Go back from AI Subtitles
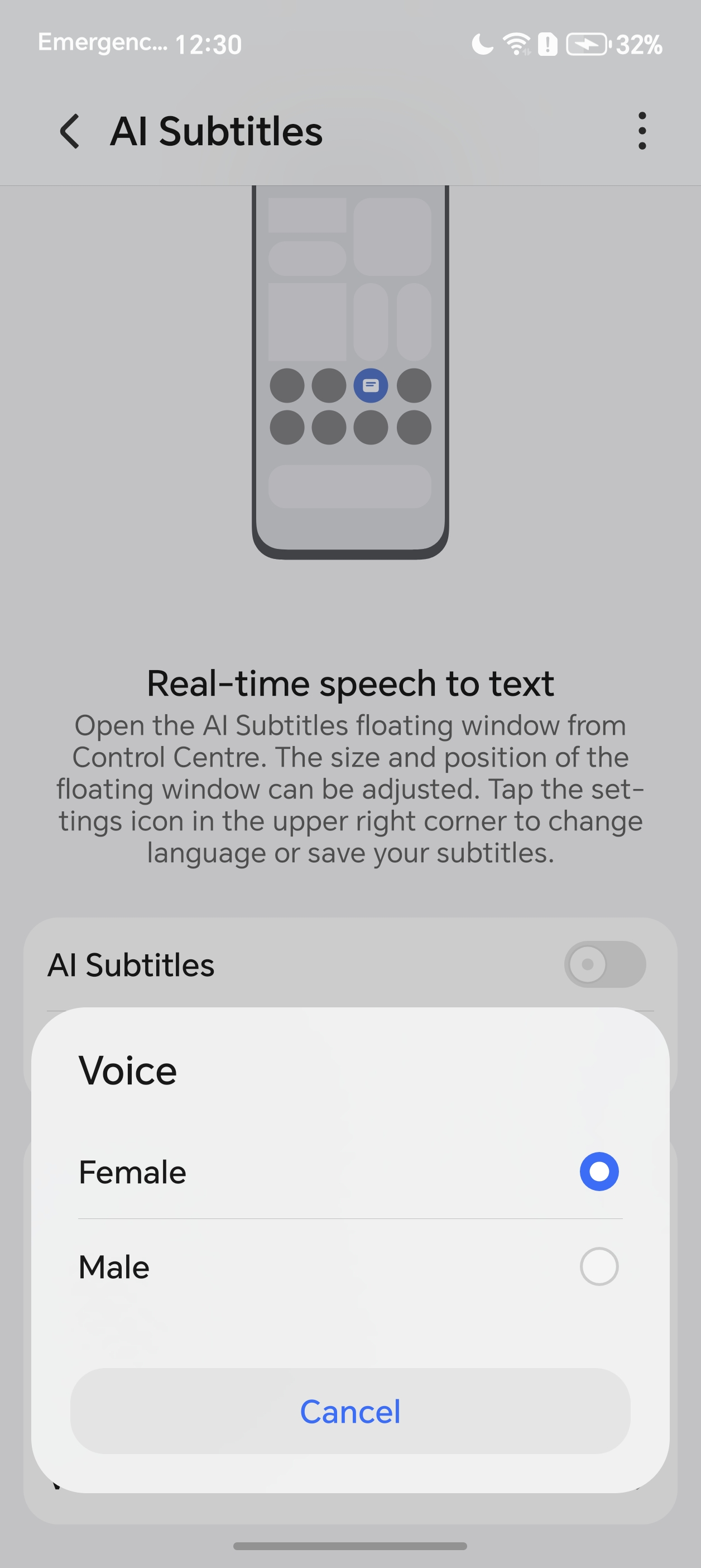Image resolution: width=701 pixels, height=1568 pixels. (x=70, y=131)
